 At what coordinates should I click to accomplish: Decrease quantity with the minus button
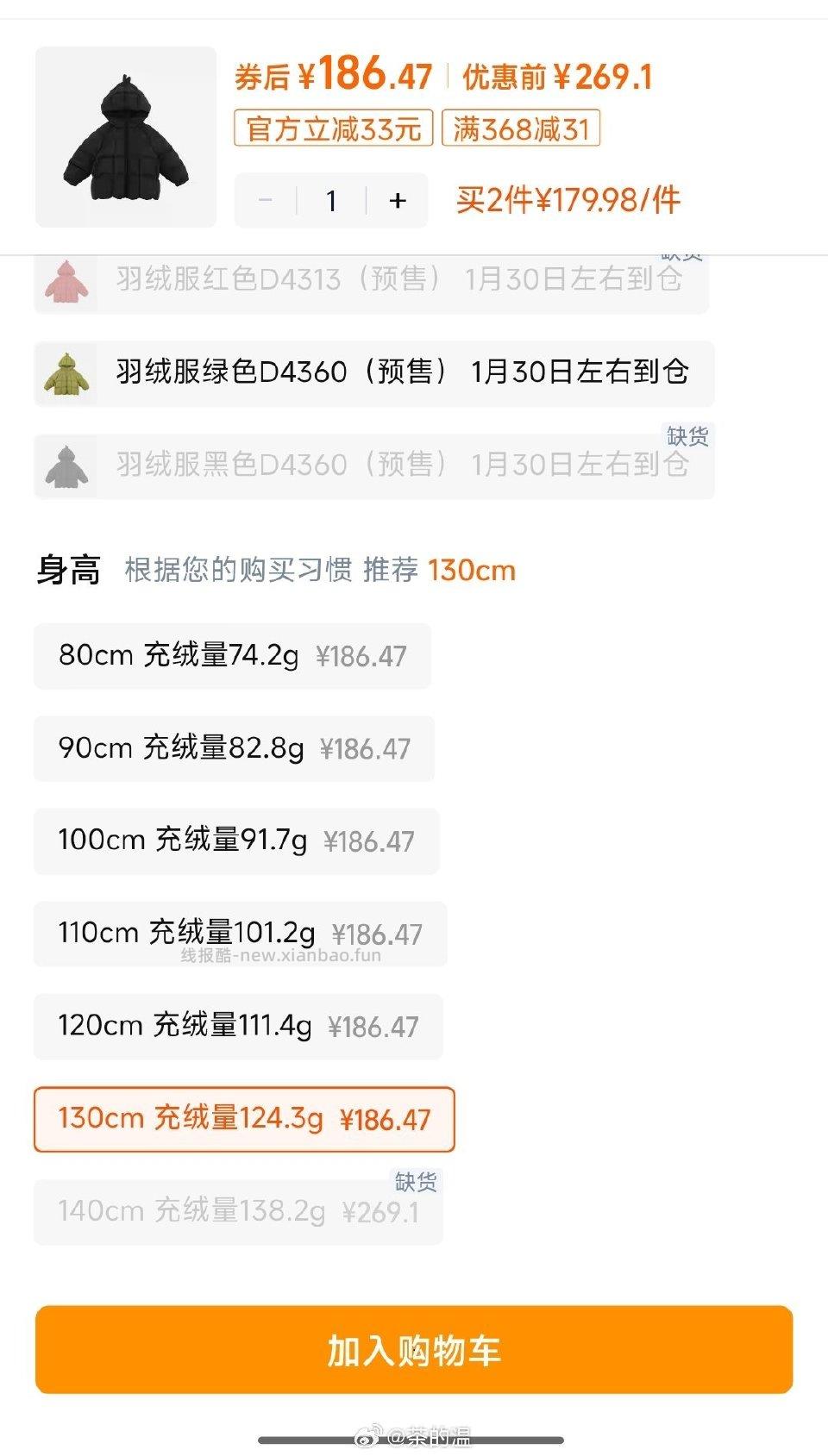(265, 199)
